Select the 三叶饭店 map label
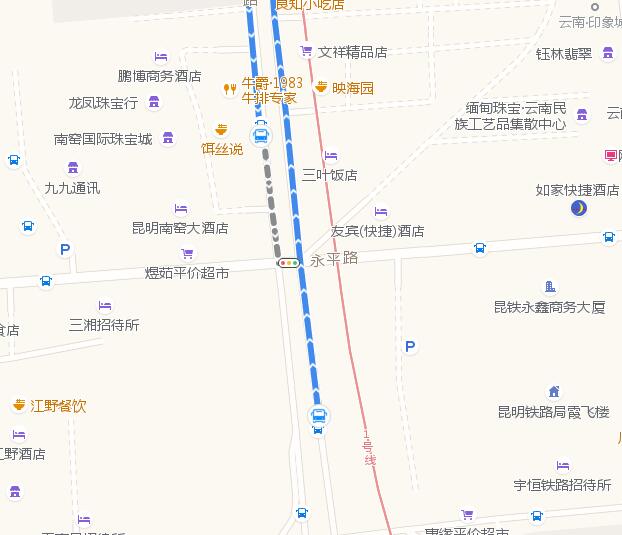622x535 pixels. pyautogui.click(x=331, y=157)
